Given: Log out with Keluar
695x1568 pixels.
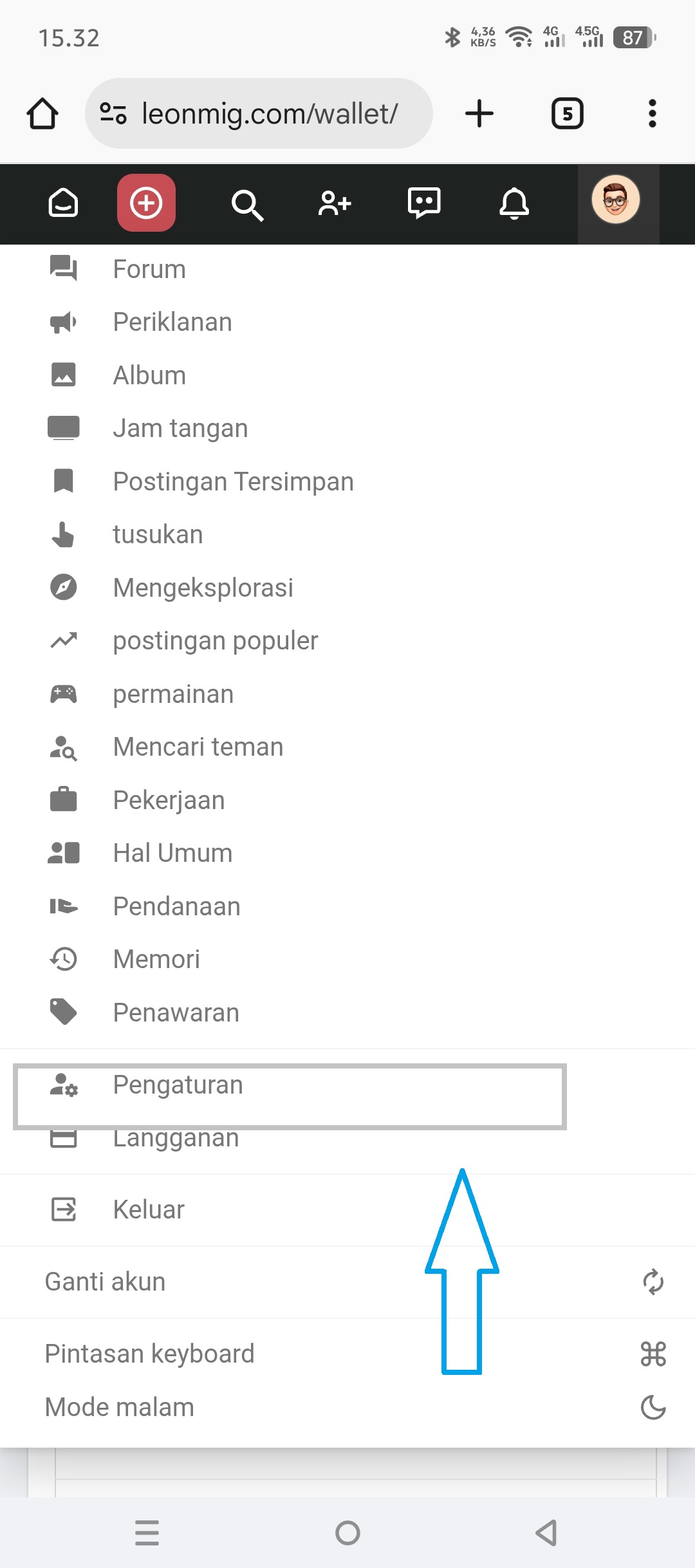Looking at the screenshot, I should tap(149, 1209).
